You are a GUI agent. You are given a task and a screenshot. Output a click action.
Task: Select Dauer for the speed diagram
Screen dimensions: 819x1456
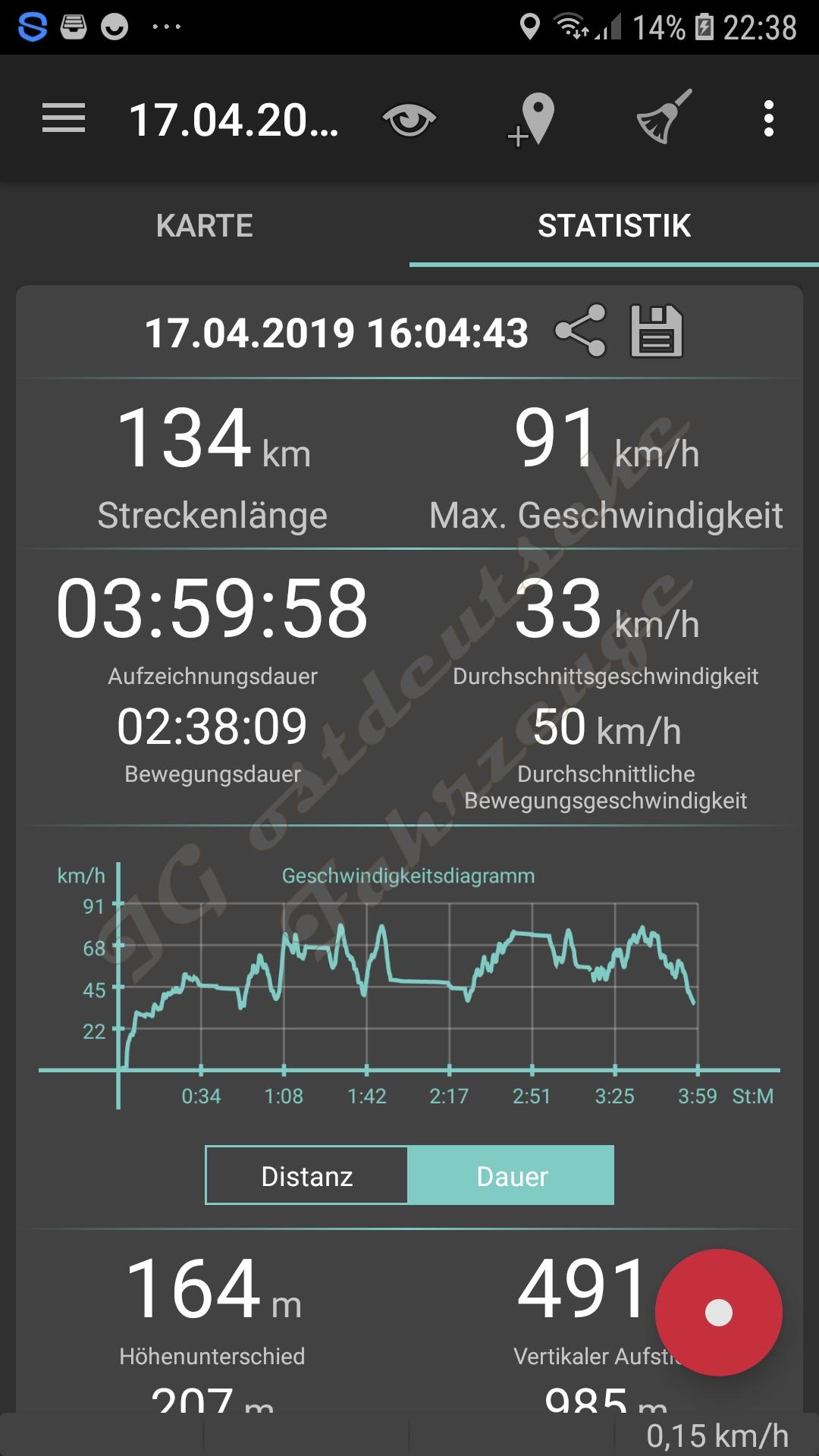(511, 1175)
